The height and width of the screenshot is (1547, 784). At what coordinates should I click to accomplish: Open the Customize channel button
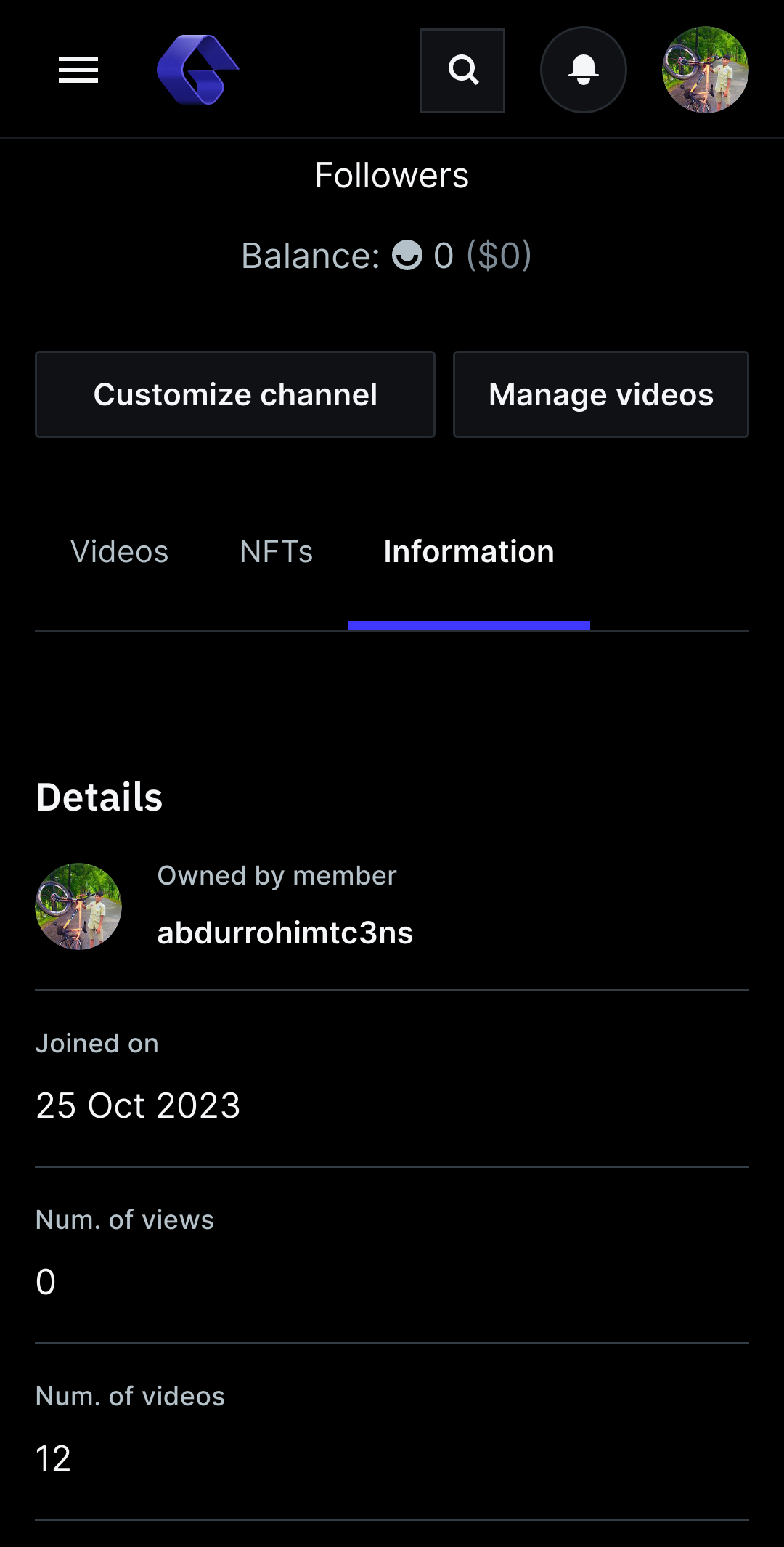click(235, 394)
